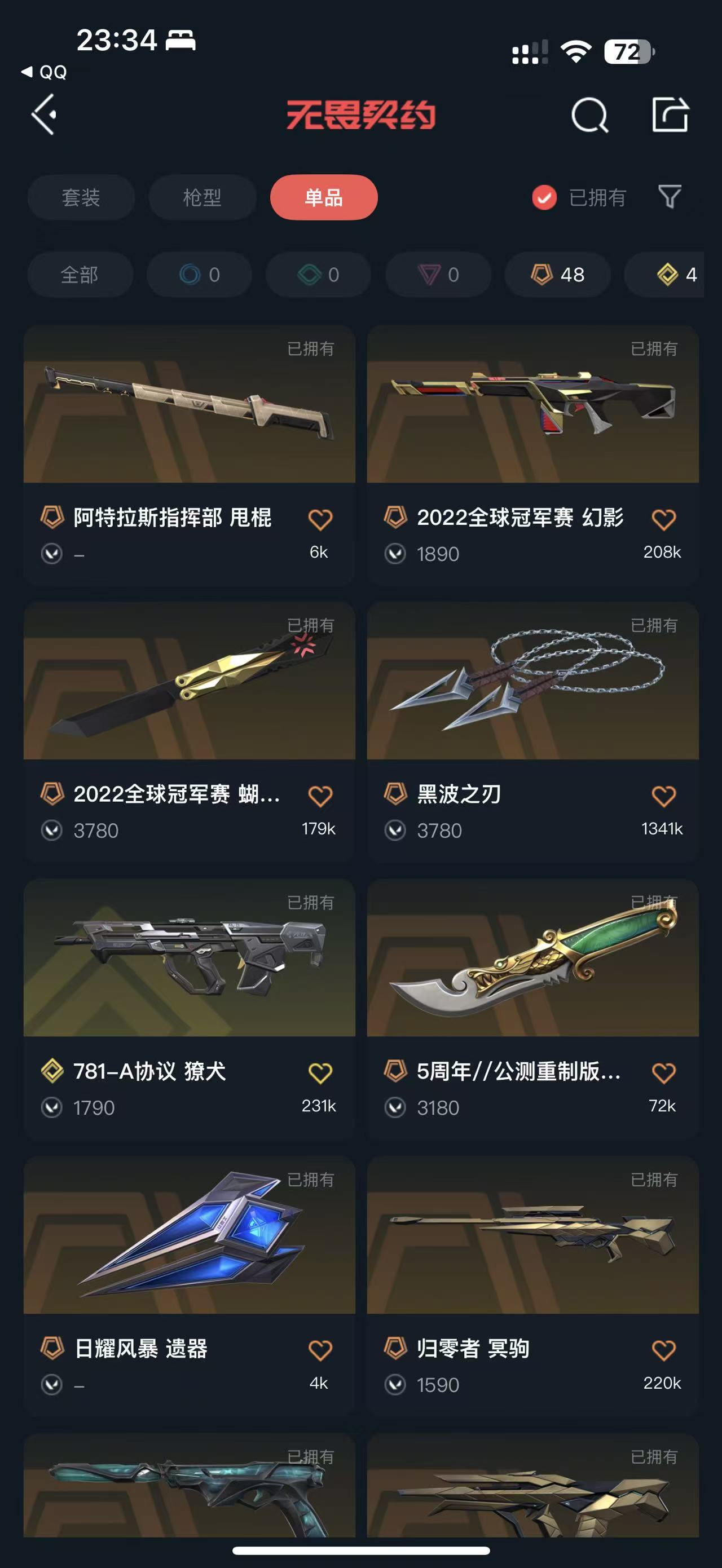Switch to the 枪型 tab

point(202,197)
